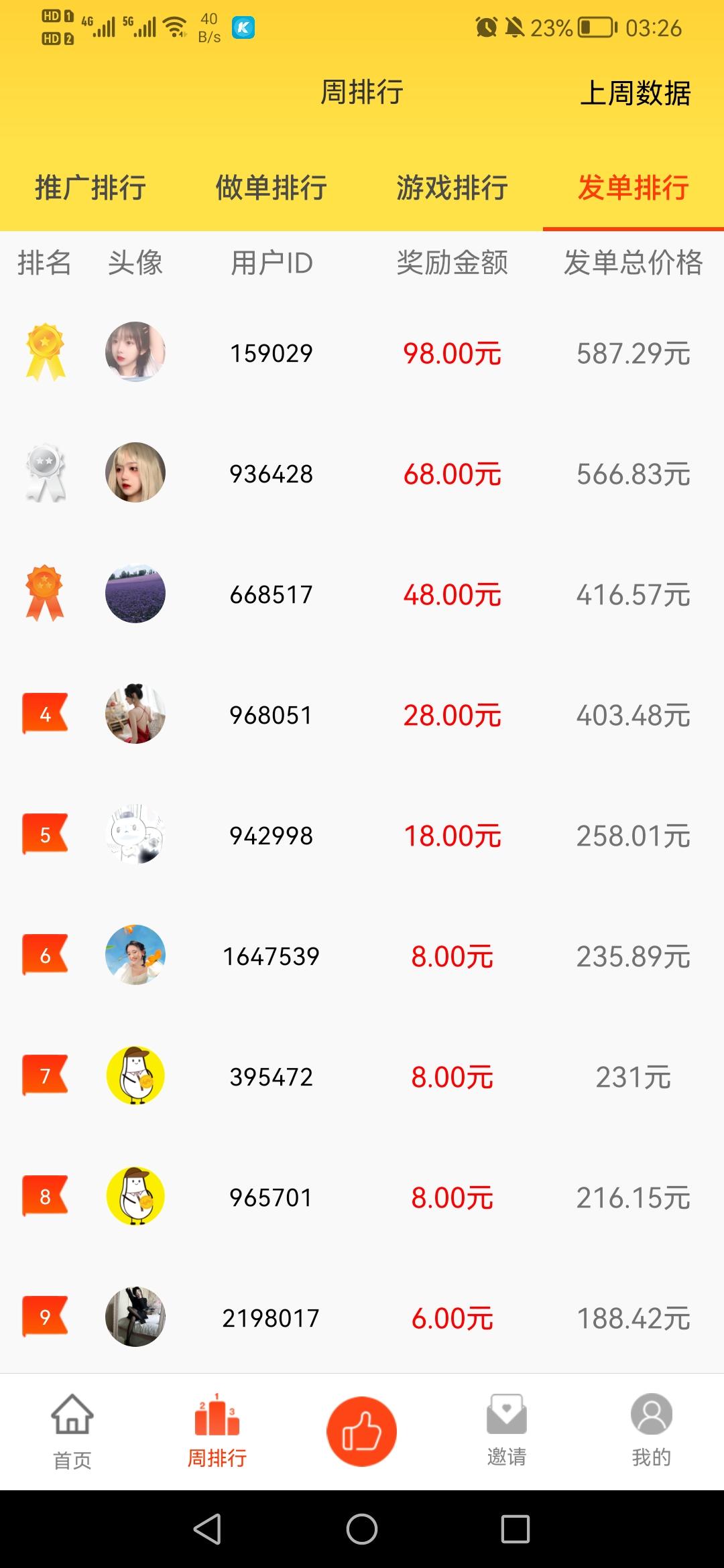Tap the system home button
The width and height of the screenshot is (724, 1568).
362,1529
